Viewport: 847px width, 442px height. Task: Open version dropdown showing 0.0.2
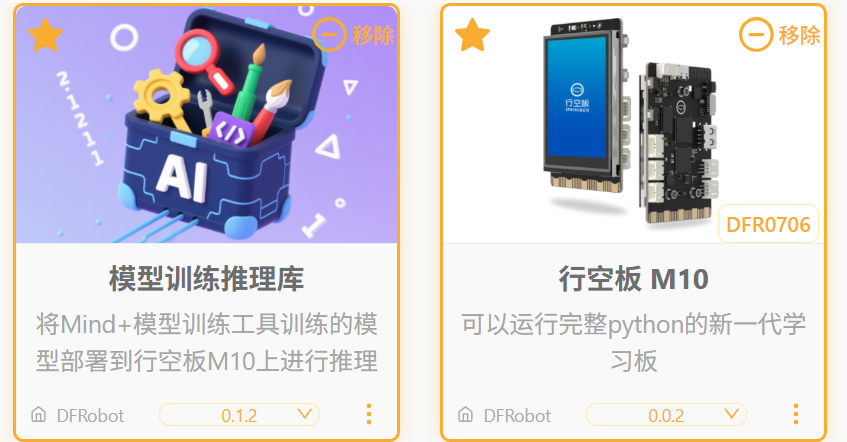[x=666, y=415]
